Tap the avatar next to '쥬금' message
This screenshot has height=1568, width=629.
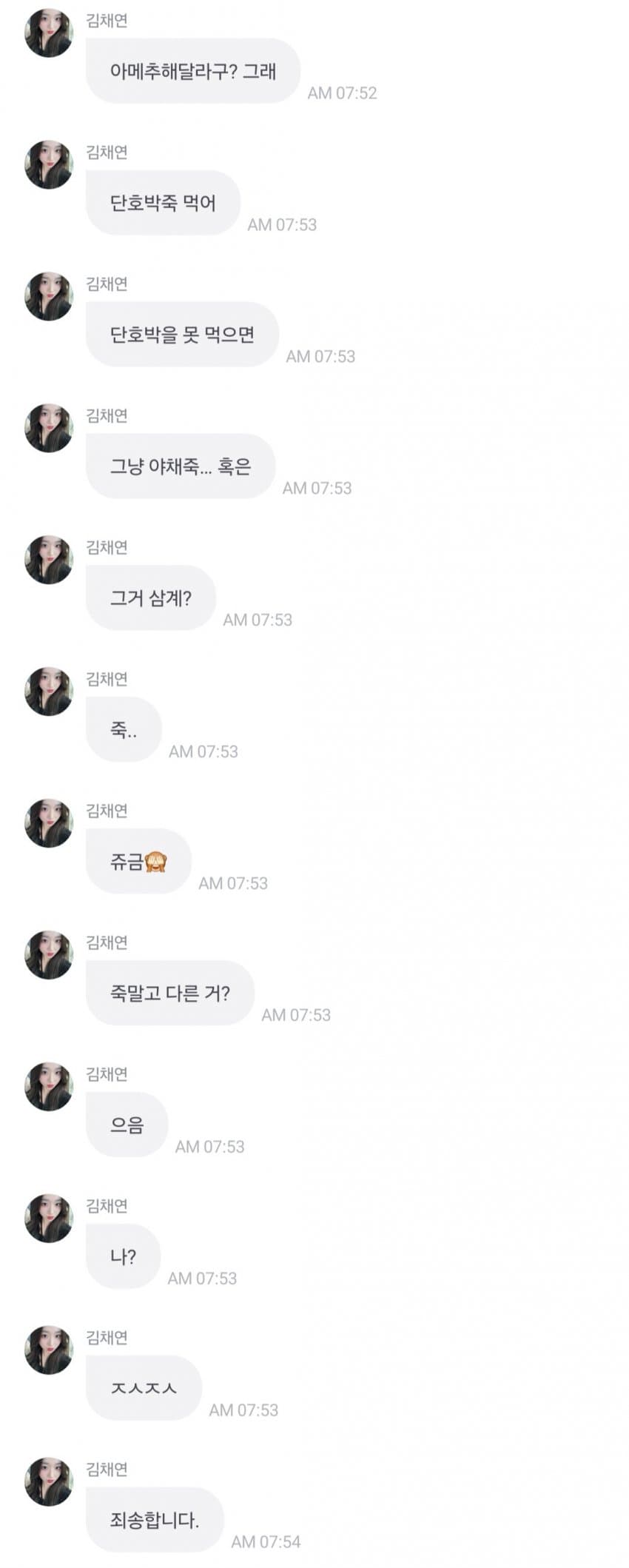point(48,822)
